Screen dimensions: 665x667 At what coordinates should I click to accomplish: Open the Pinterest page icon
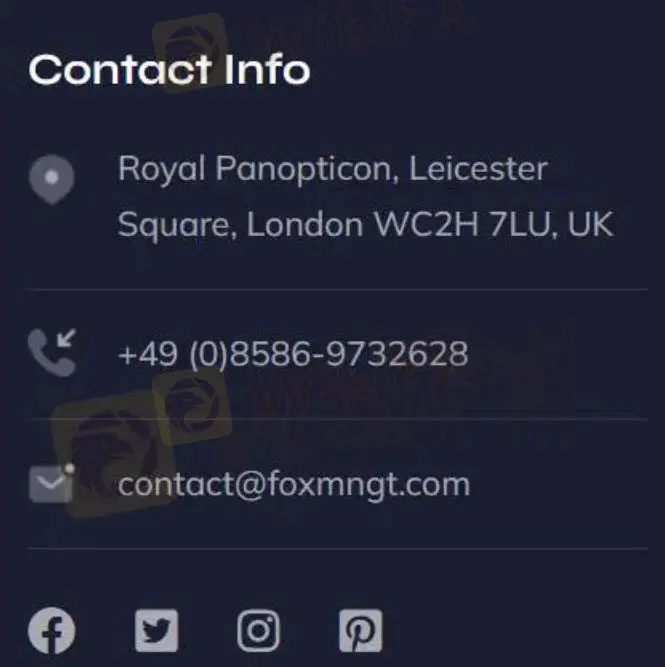(x=360, y=630)
